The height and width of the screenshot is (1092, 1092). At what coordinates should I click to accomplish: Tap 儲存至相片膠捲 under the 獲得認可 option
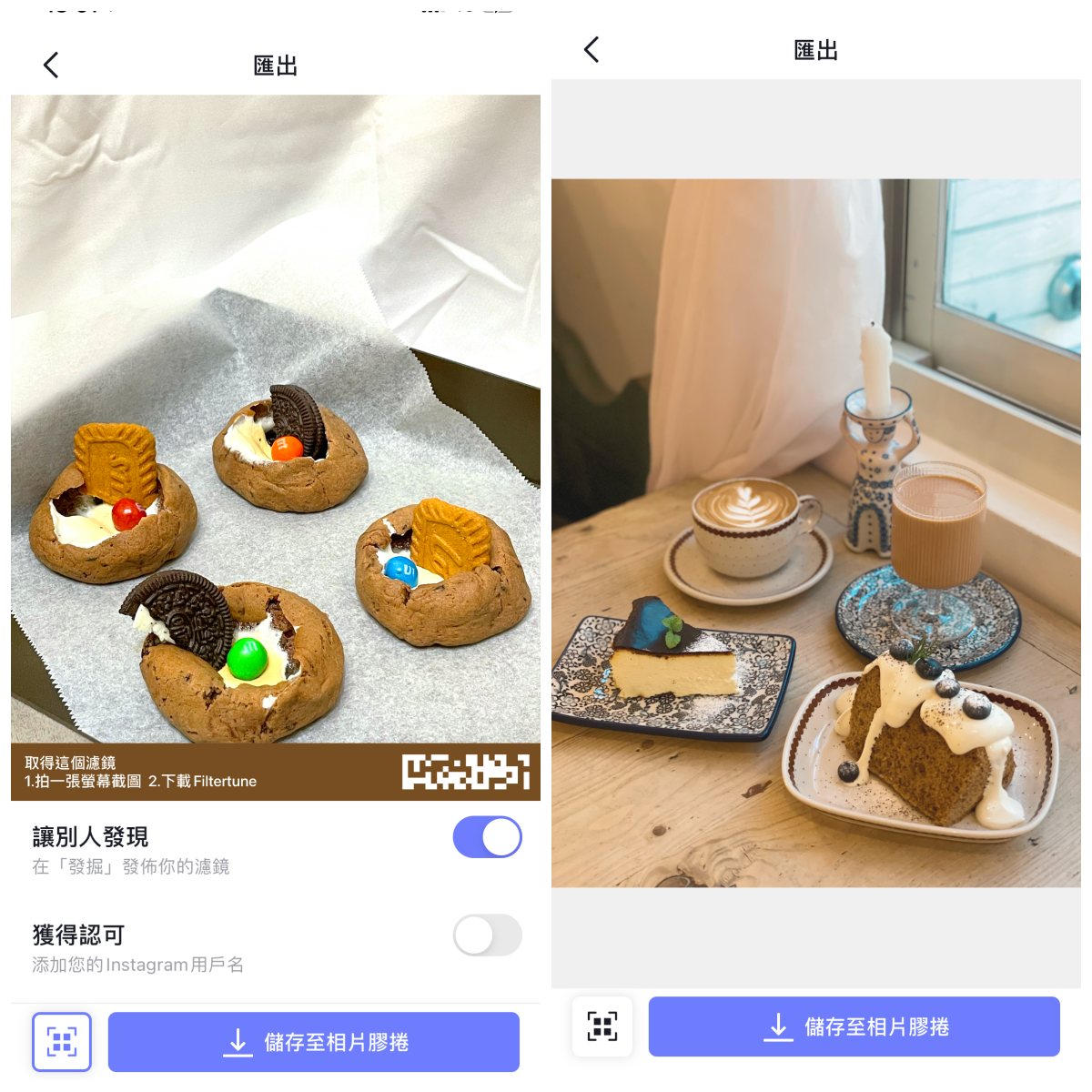pyautogui.click(x=314, y=1042)
